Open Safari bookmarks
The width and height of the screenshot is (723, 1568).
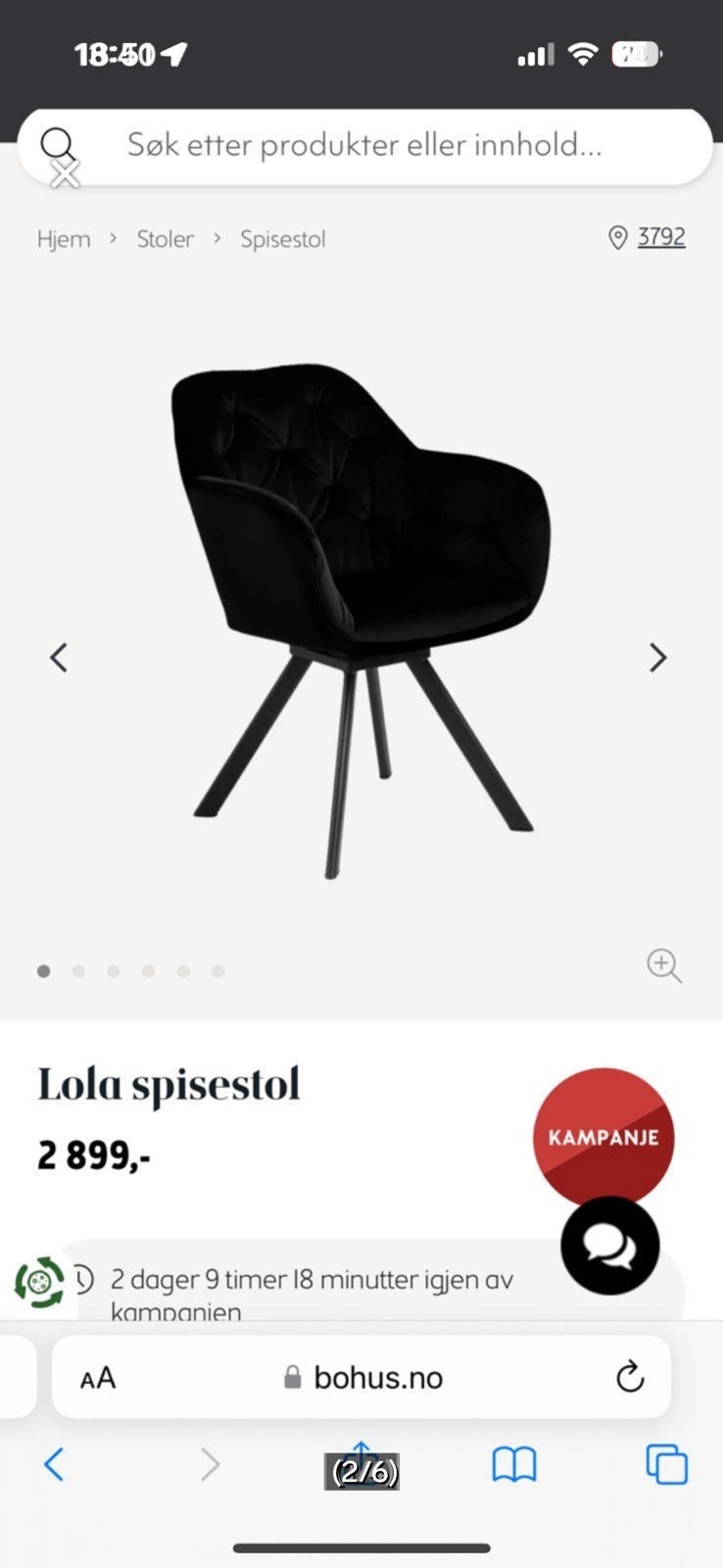(x=514, y=1465)
